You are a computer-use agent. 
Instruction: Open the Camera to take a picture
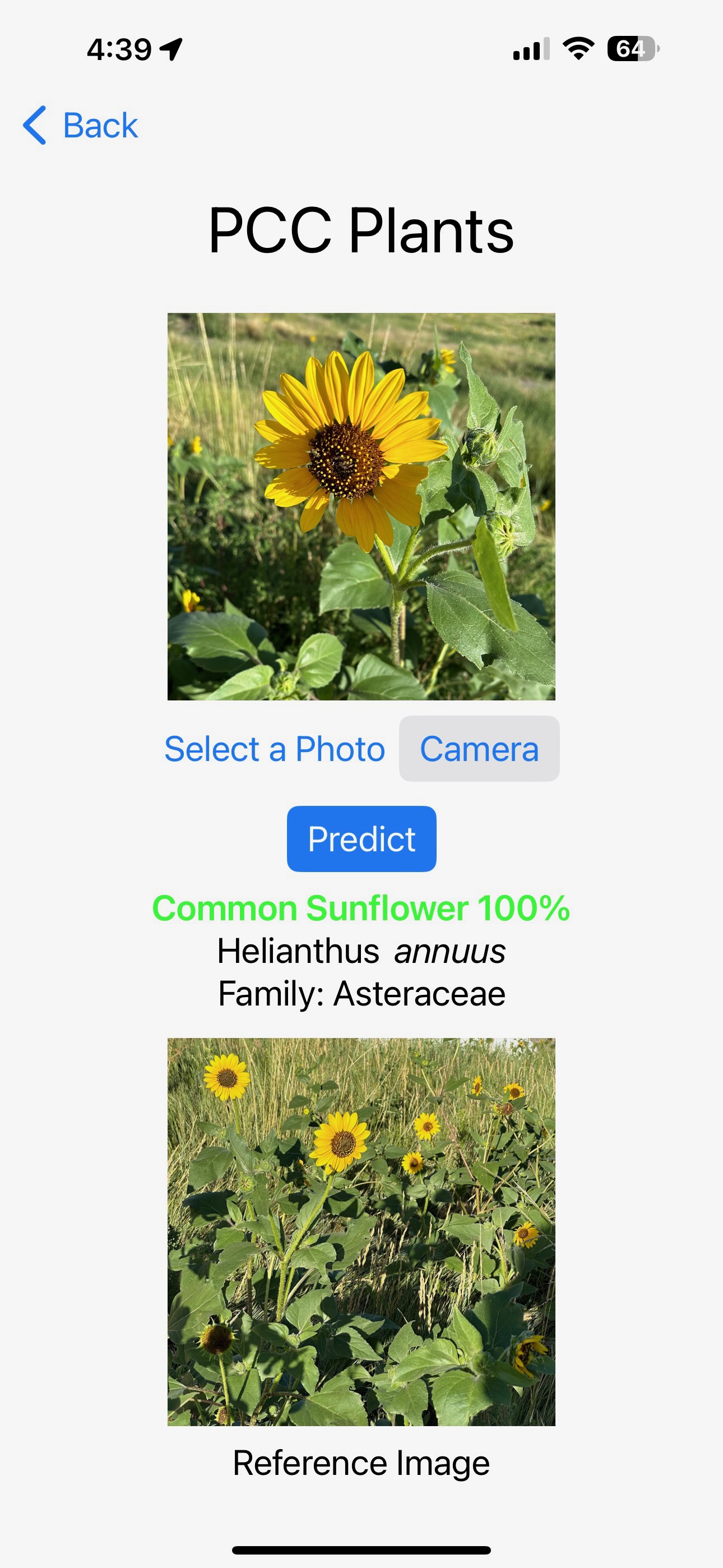pyautogui.click(x=479, y=749)
